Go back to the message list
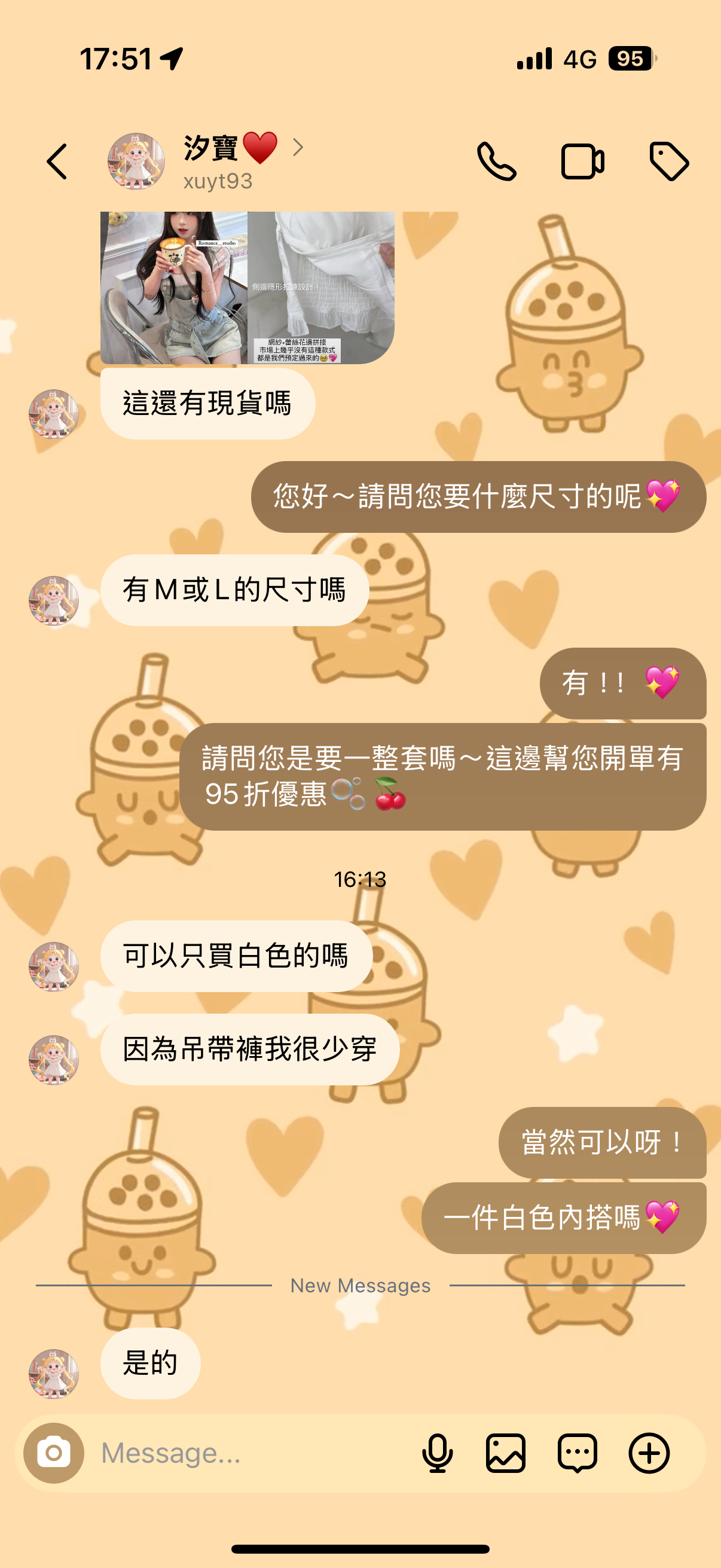The width and height of the screenshot is (721, 1568). pyautogui.click(x=57, y=162)
